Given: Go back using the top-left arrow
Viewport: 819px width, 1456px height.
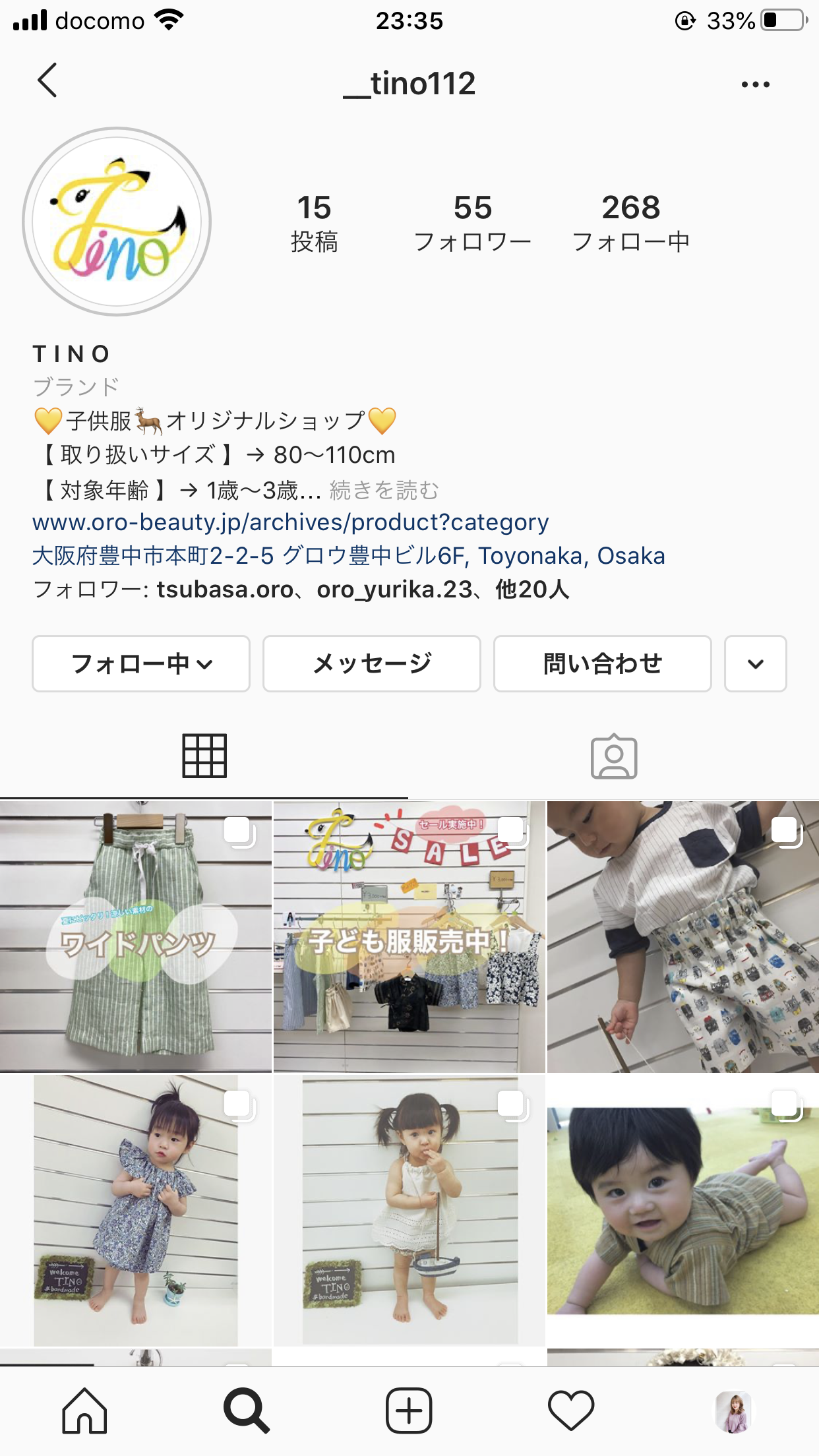Looking at the screenshot, I should [x=47, y=80].
